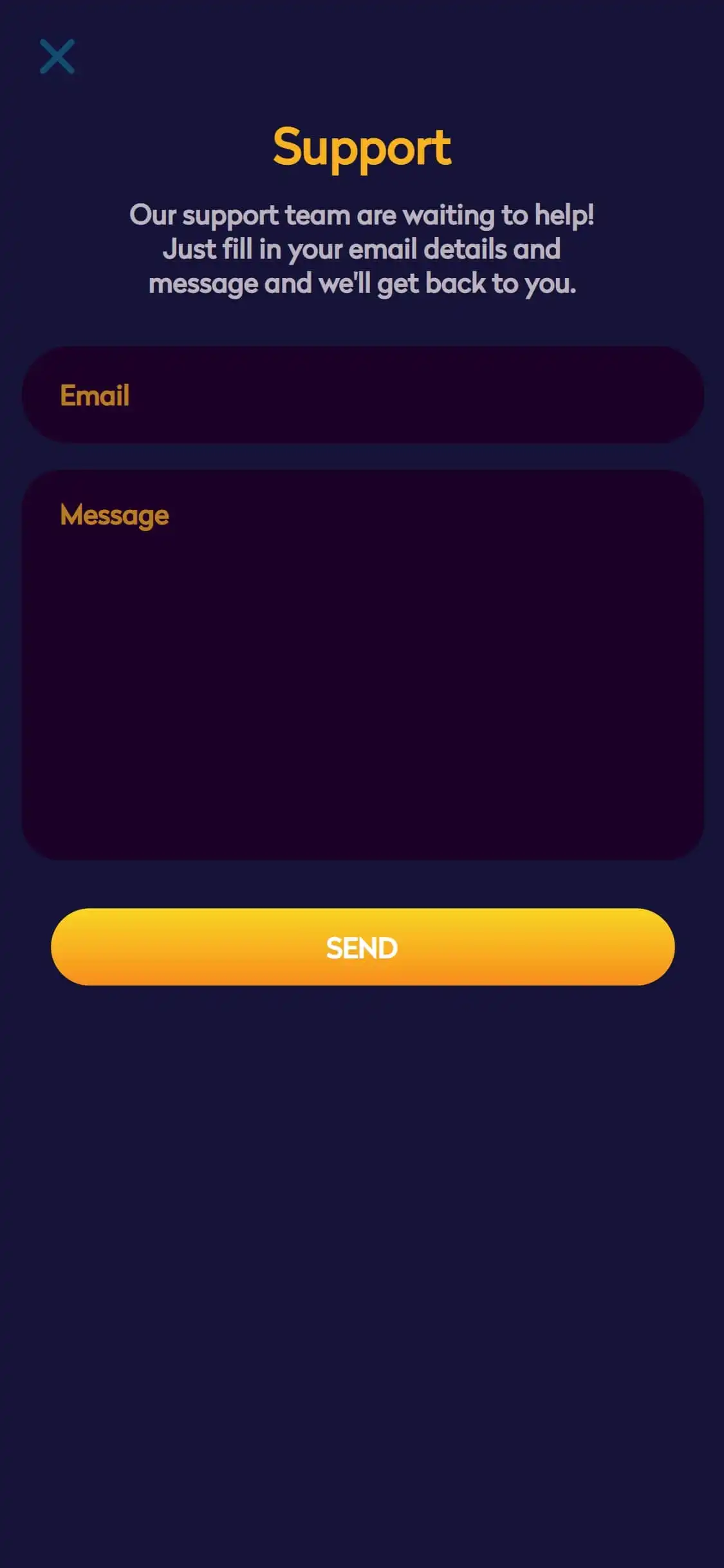Send the support request
Image resolution: width=724 pixels, height=1568 pixels.
click(x=362, y=947)
